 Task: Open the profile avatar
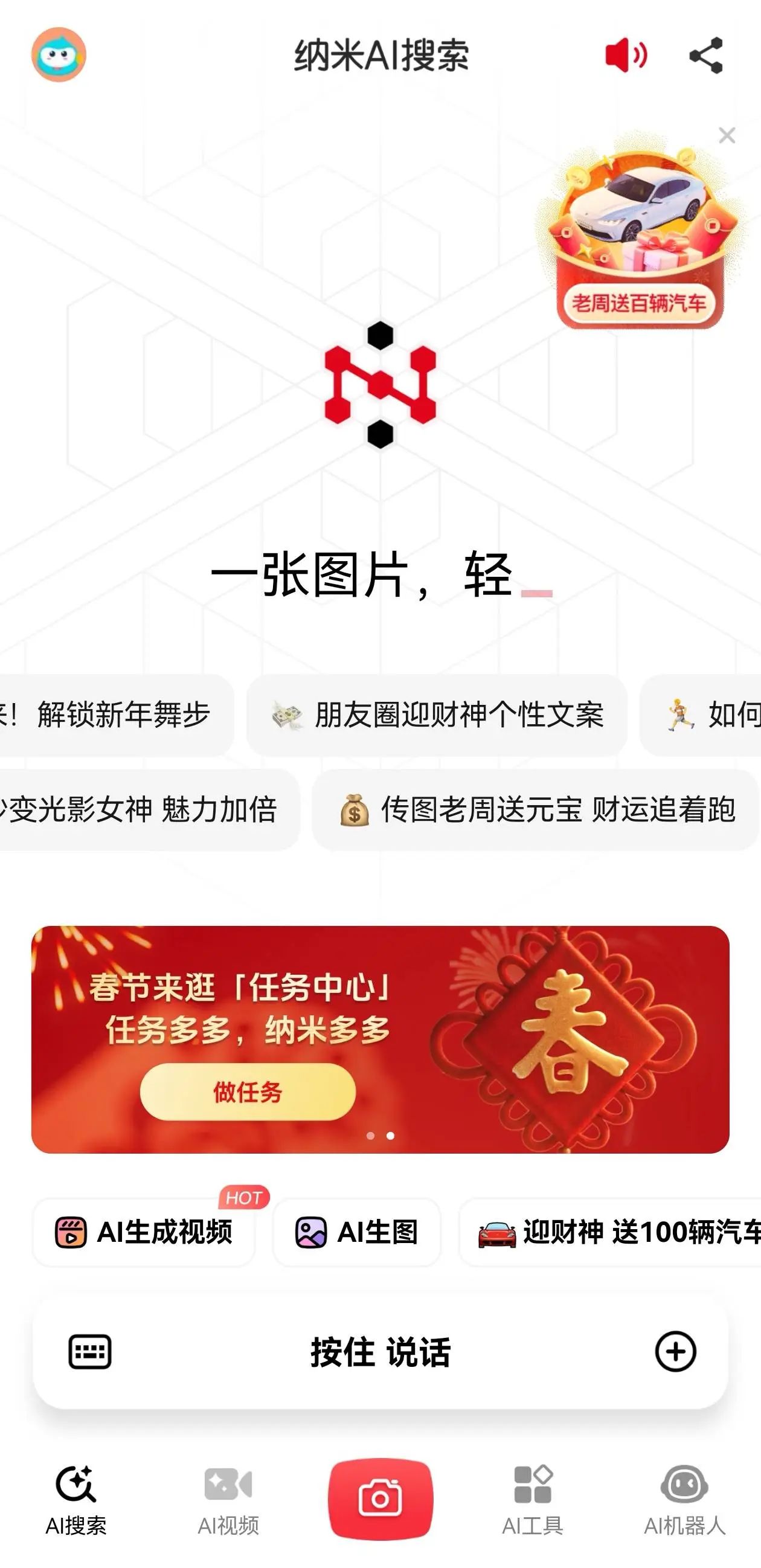(59, 55)
